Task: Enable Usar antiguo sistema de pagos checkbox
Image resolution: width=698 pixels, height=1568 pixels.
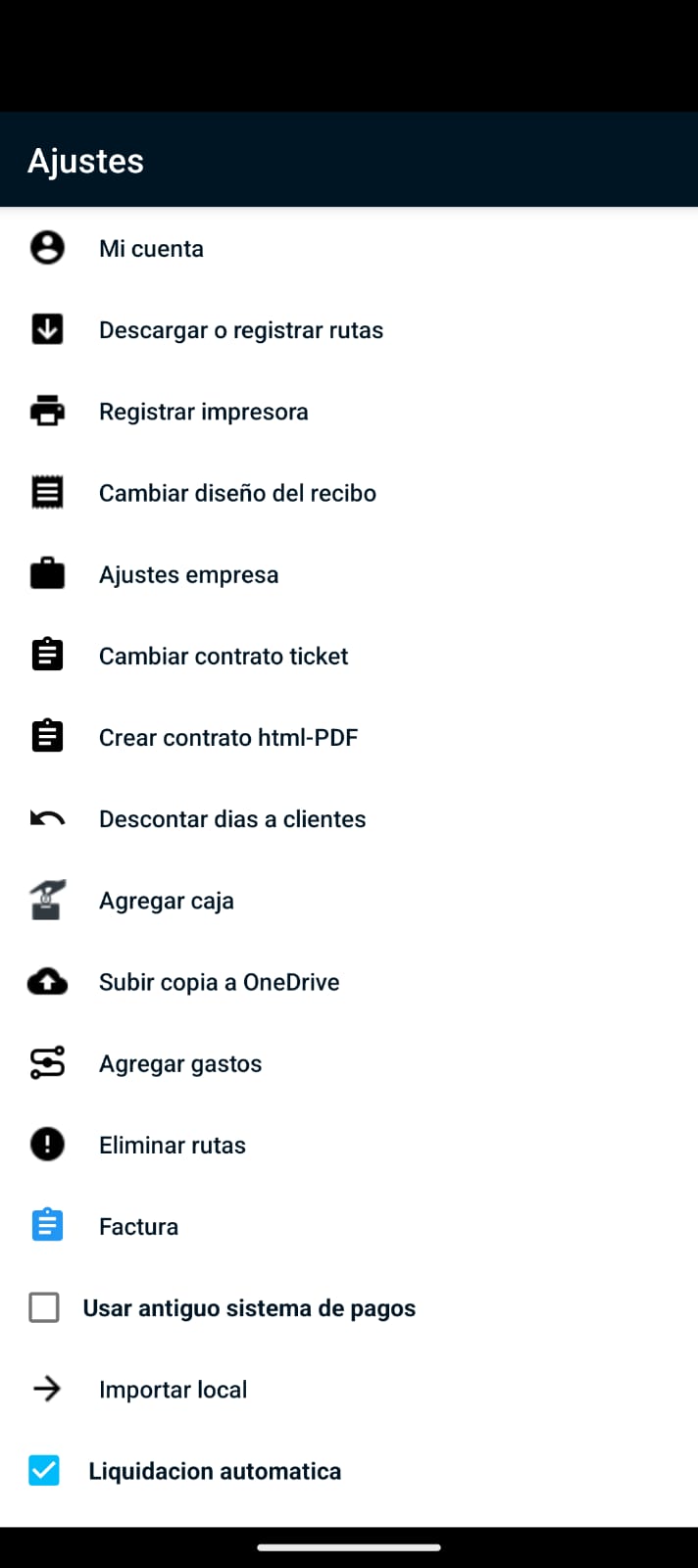Action: tap(44, 1307)
